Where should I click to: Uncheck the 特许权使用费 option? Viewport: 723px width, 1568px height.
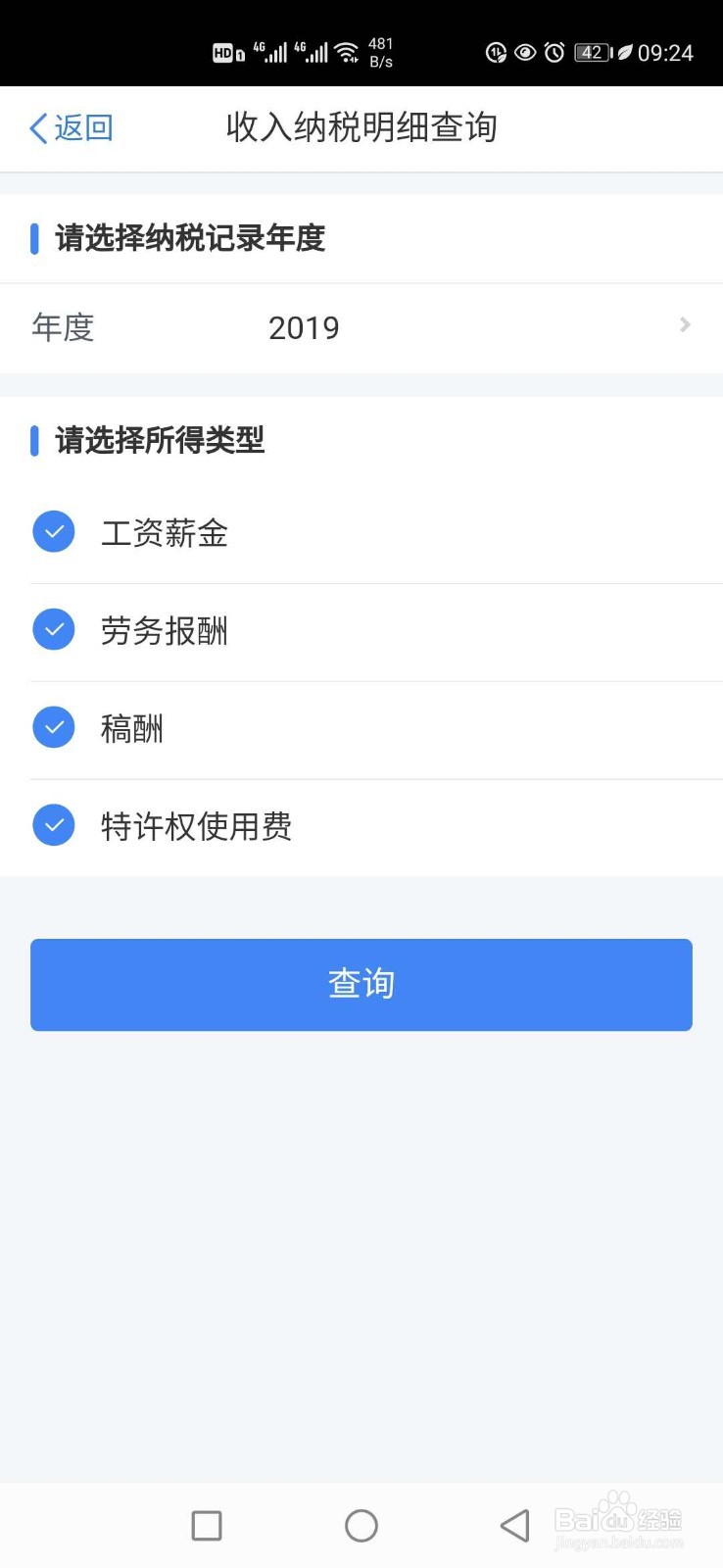click(53, 825)
